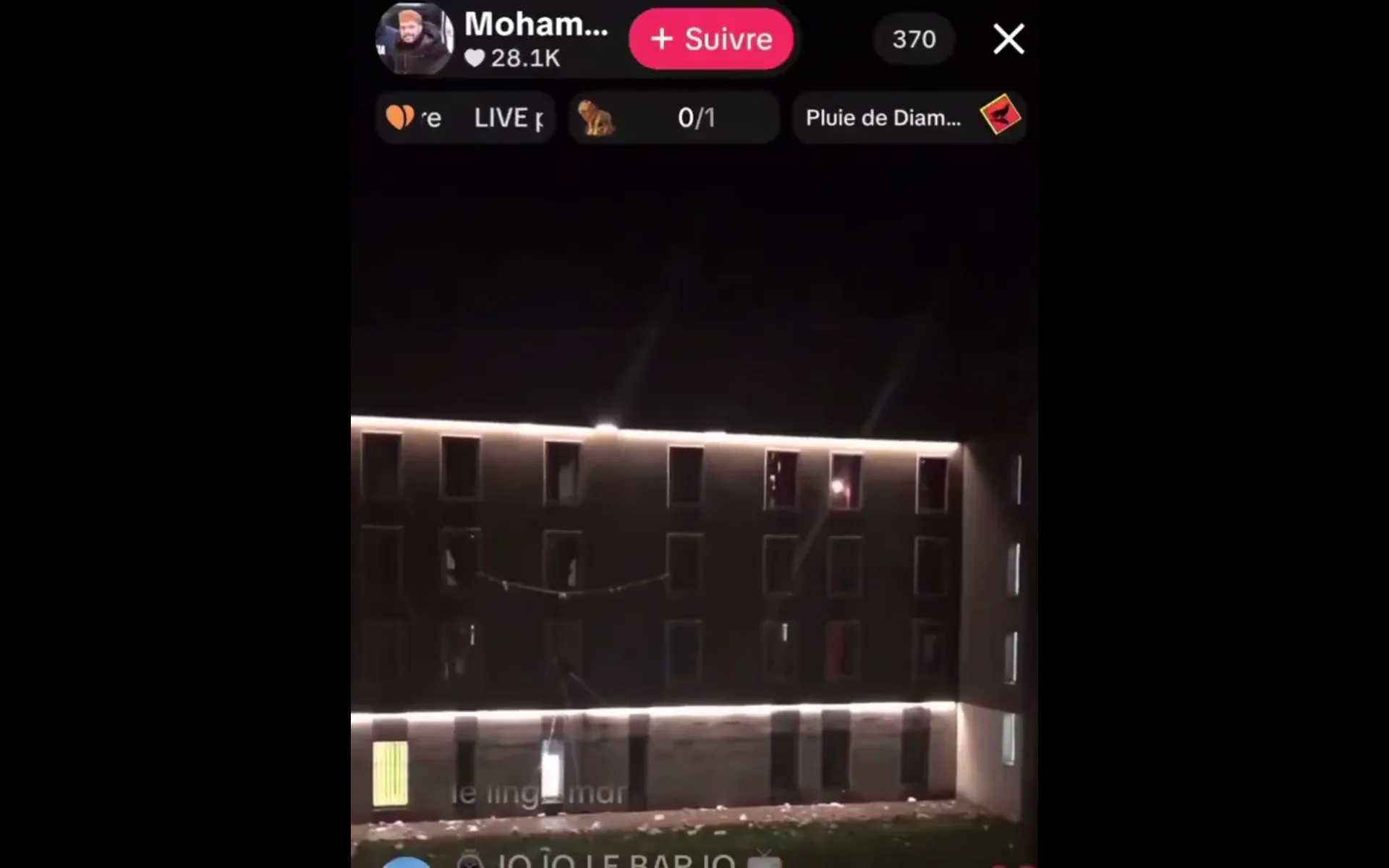Open Moham... streamer profile
Screen dimensions: 1389x868
(415, 39)
